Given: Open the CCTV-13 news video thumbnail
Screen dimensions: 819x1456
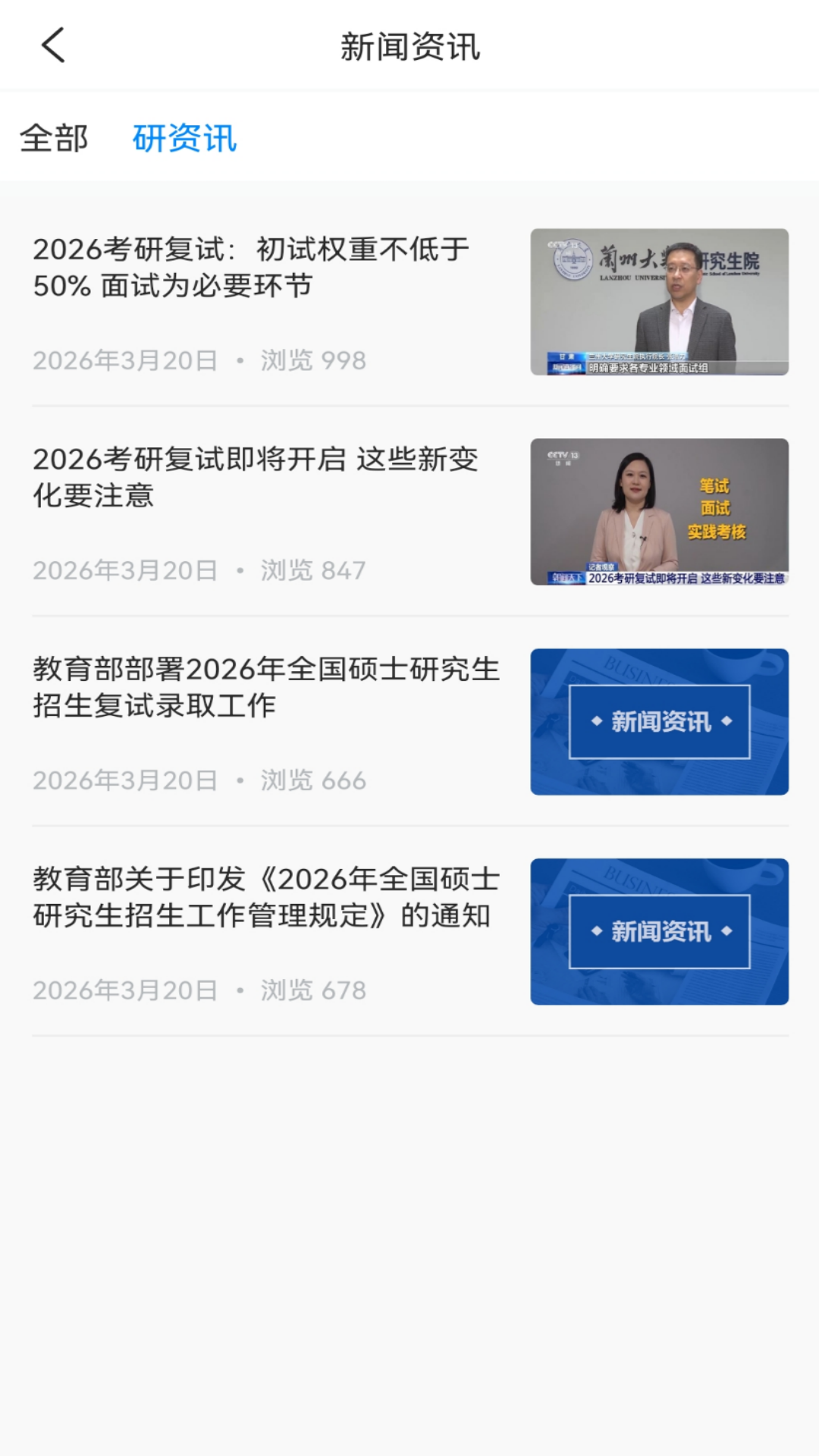Looking at the screenshot, I should coord(660,512).
